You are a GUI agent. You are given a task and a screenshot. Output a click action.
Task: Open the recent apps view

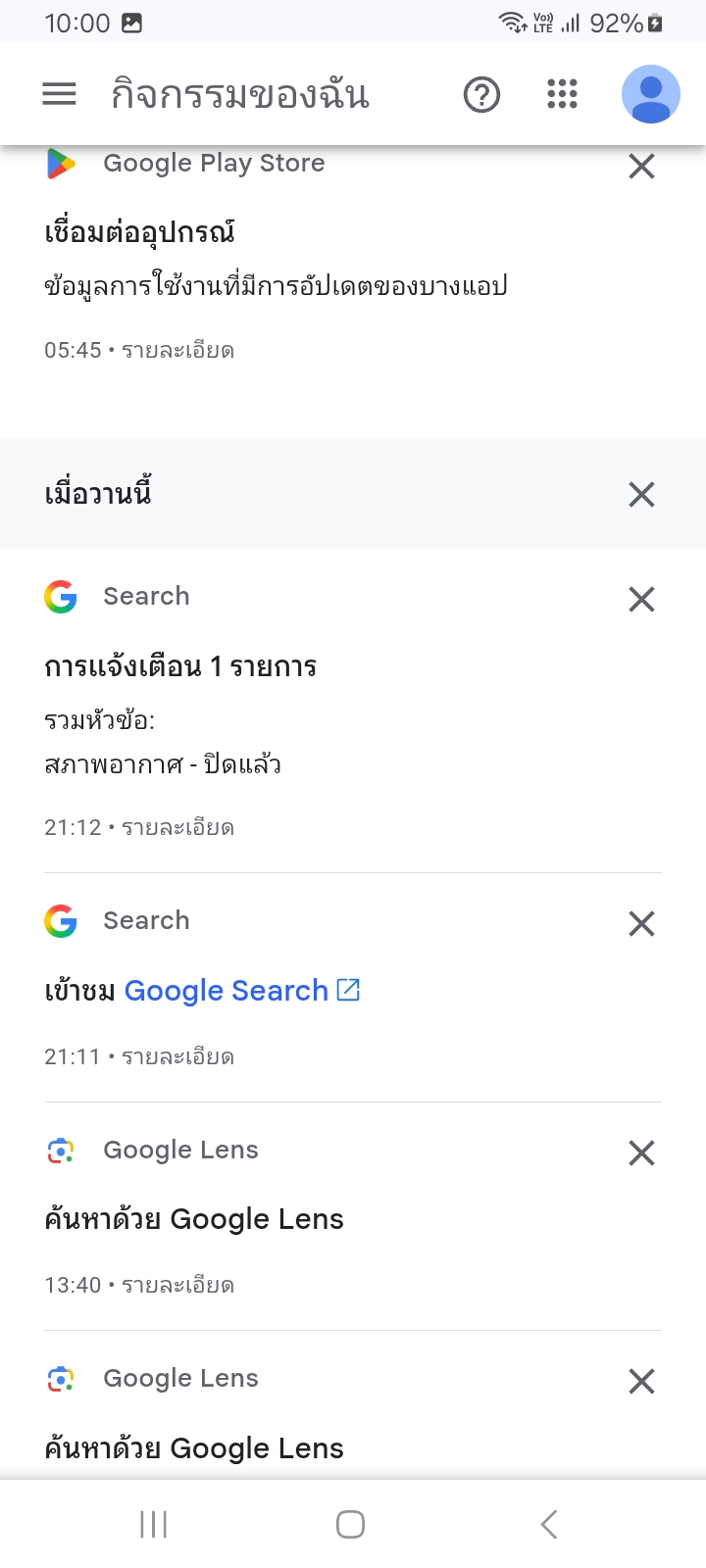[x=154, y=1524]
